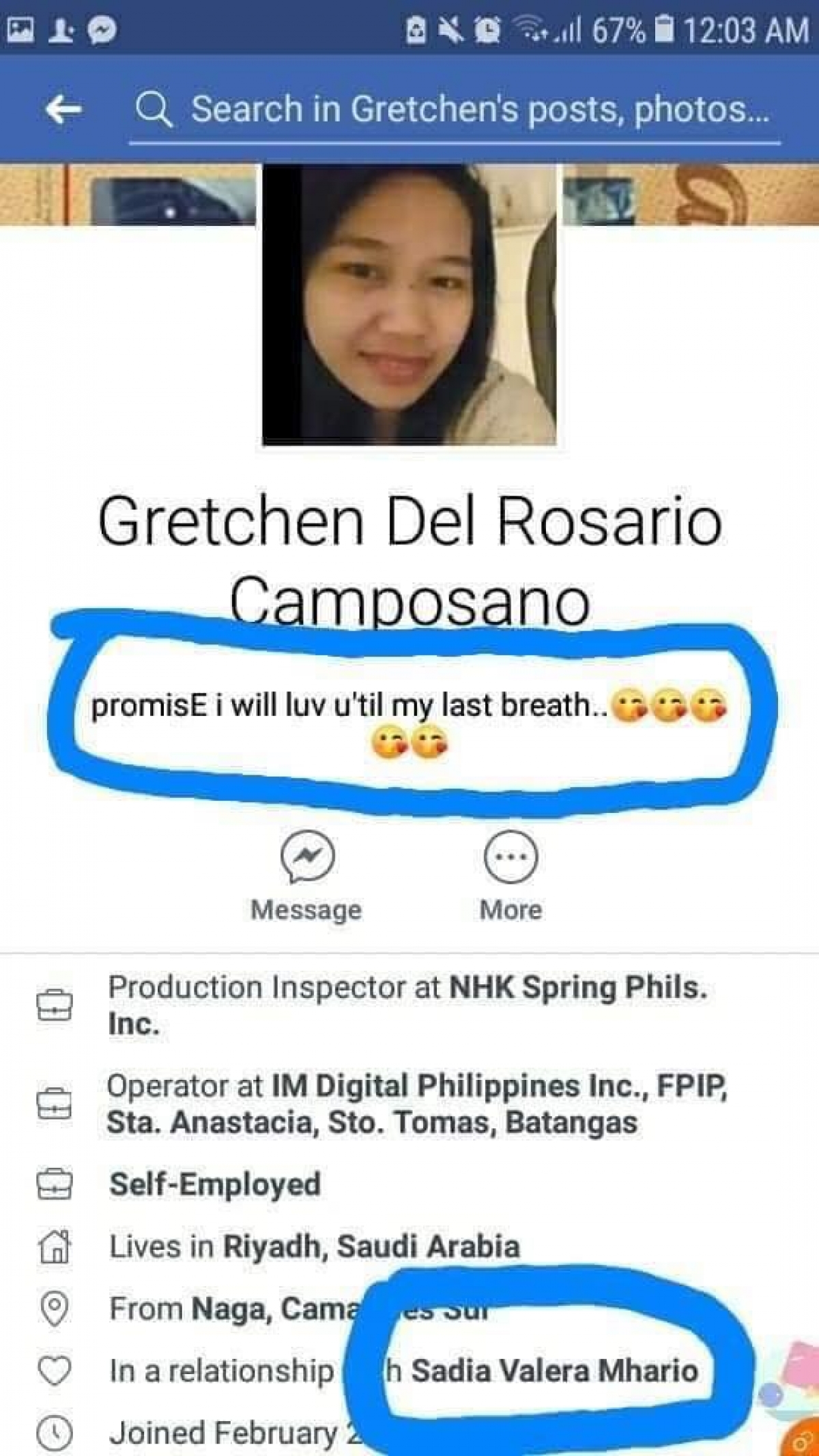Open NHK Spring Phils. Inc. workplace link
Image resolution: width=819 pixels, height=1456 pixels.
(x=407, y=1005)
